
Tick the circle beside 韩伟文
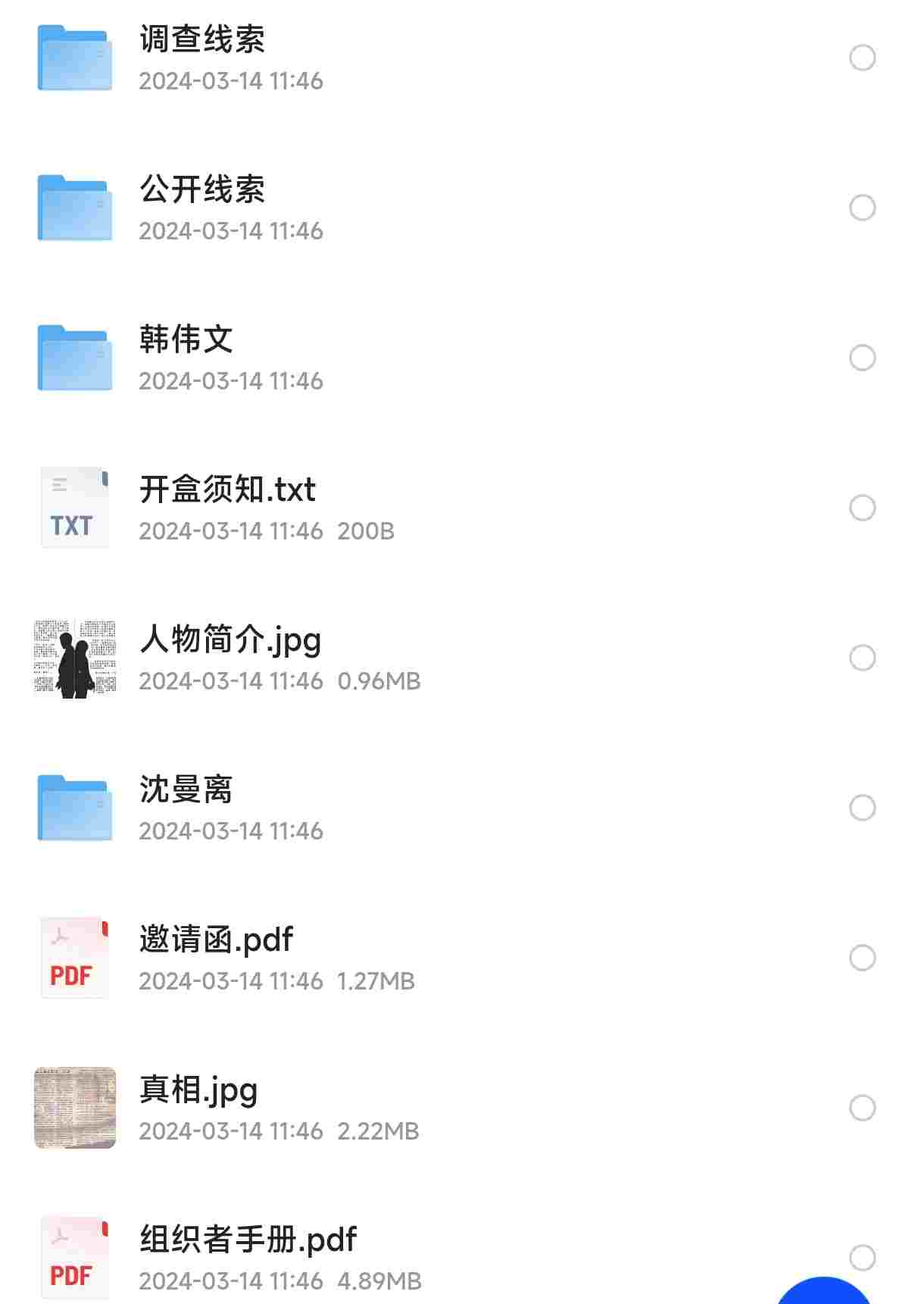862,358
